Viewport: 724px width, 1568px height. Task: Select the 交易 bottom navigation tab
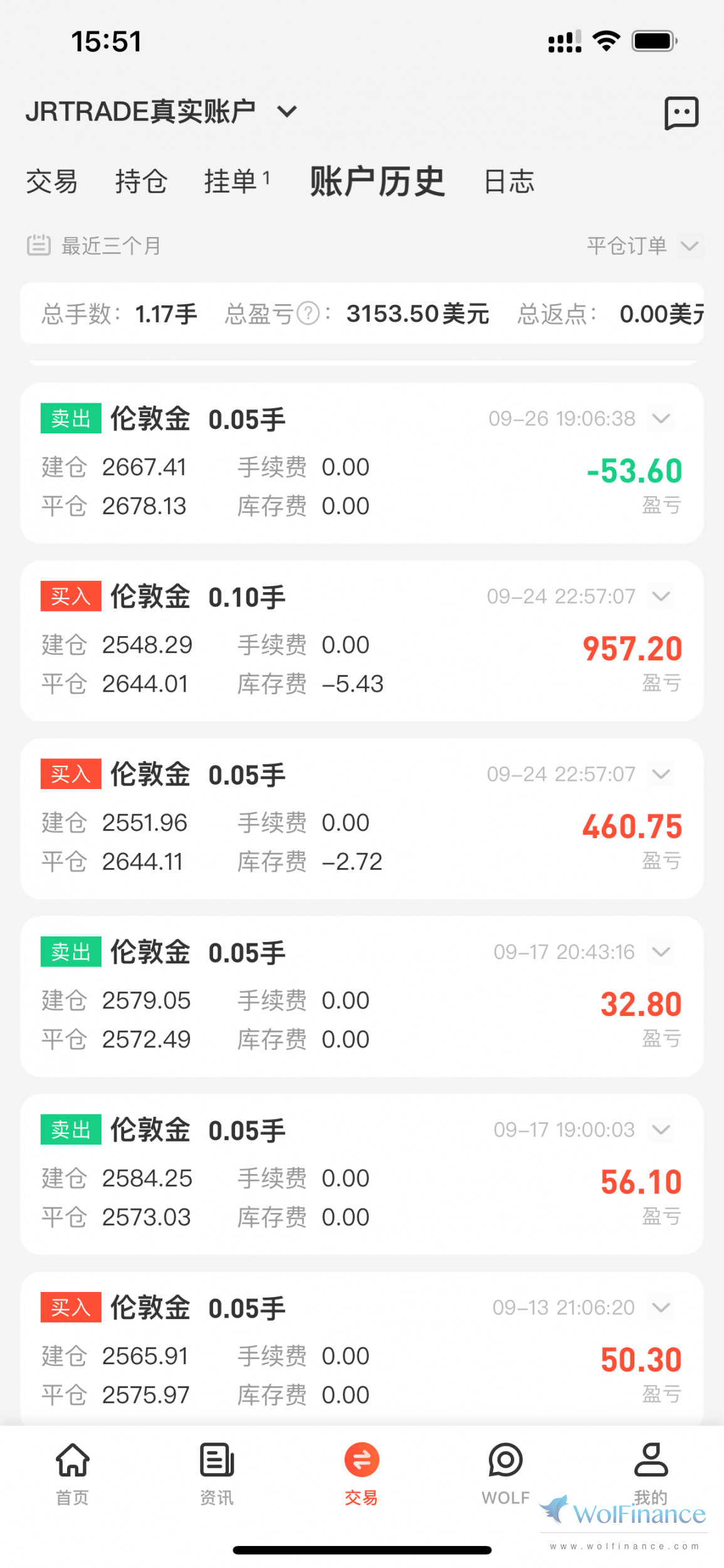click(362, 1474)
